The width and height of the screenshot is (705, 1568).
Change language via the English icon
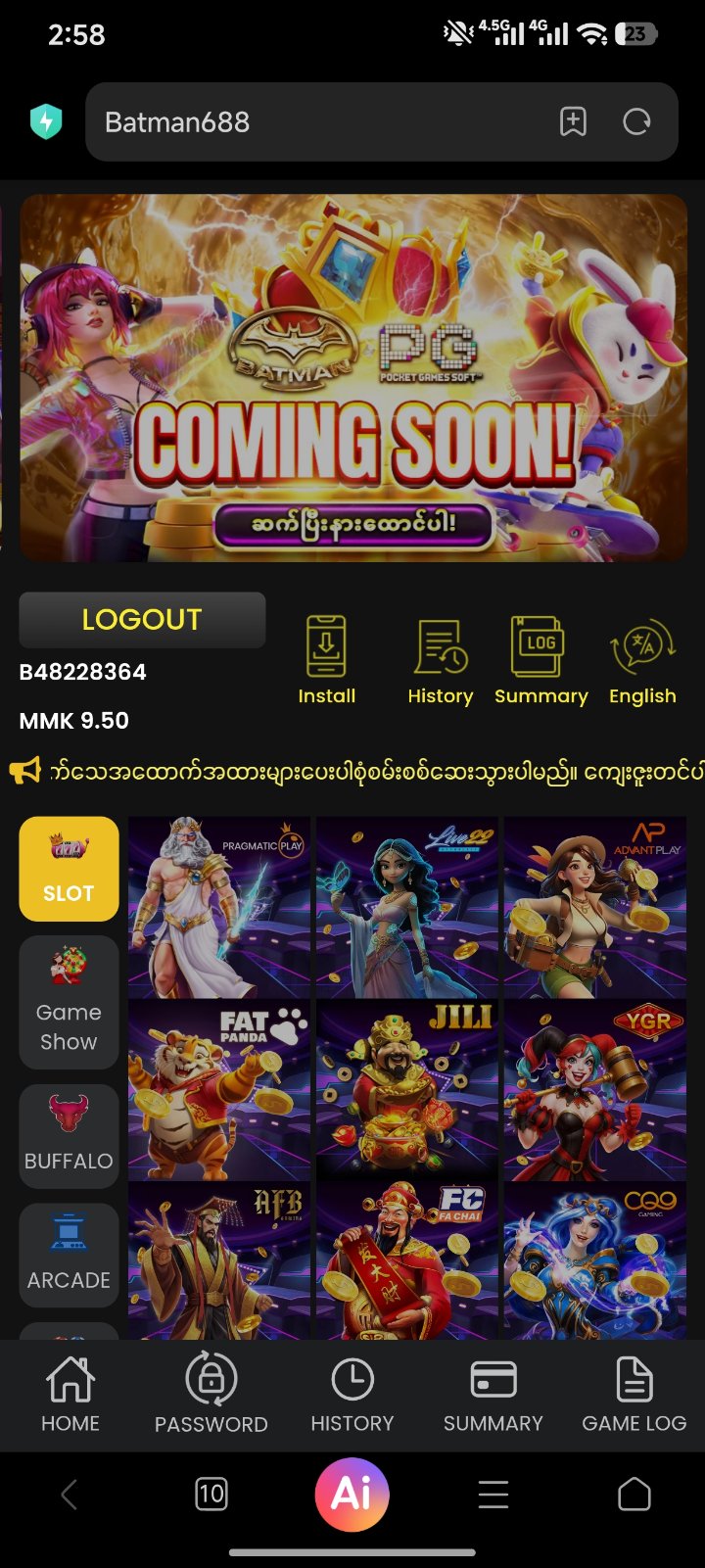(642, 658)
